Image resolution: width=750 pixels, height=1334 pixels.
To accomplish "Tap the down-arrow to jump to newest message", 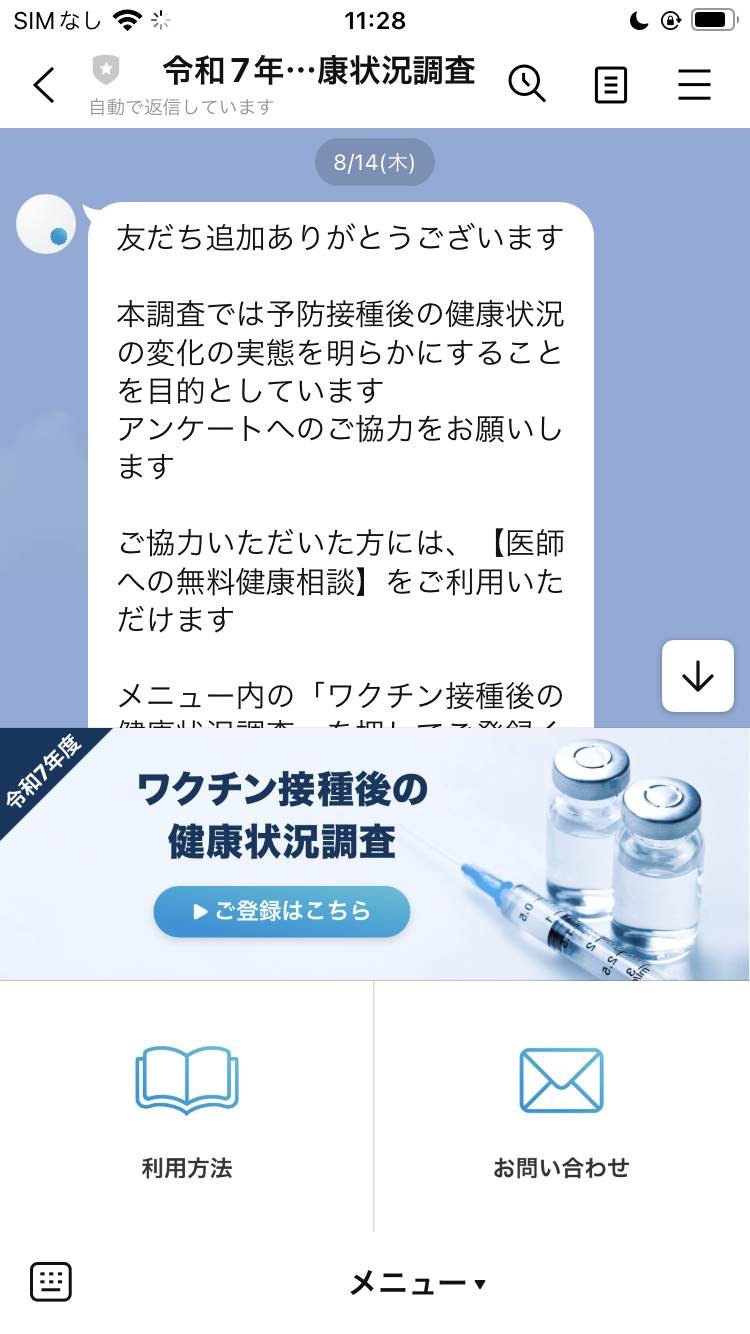I will (697, 676).
